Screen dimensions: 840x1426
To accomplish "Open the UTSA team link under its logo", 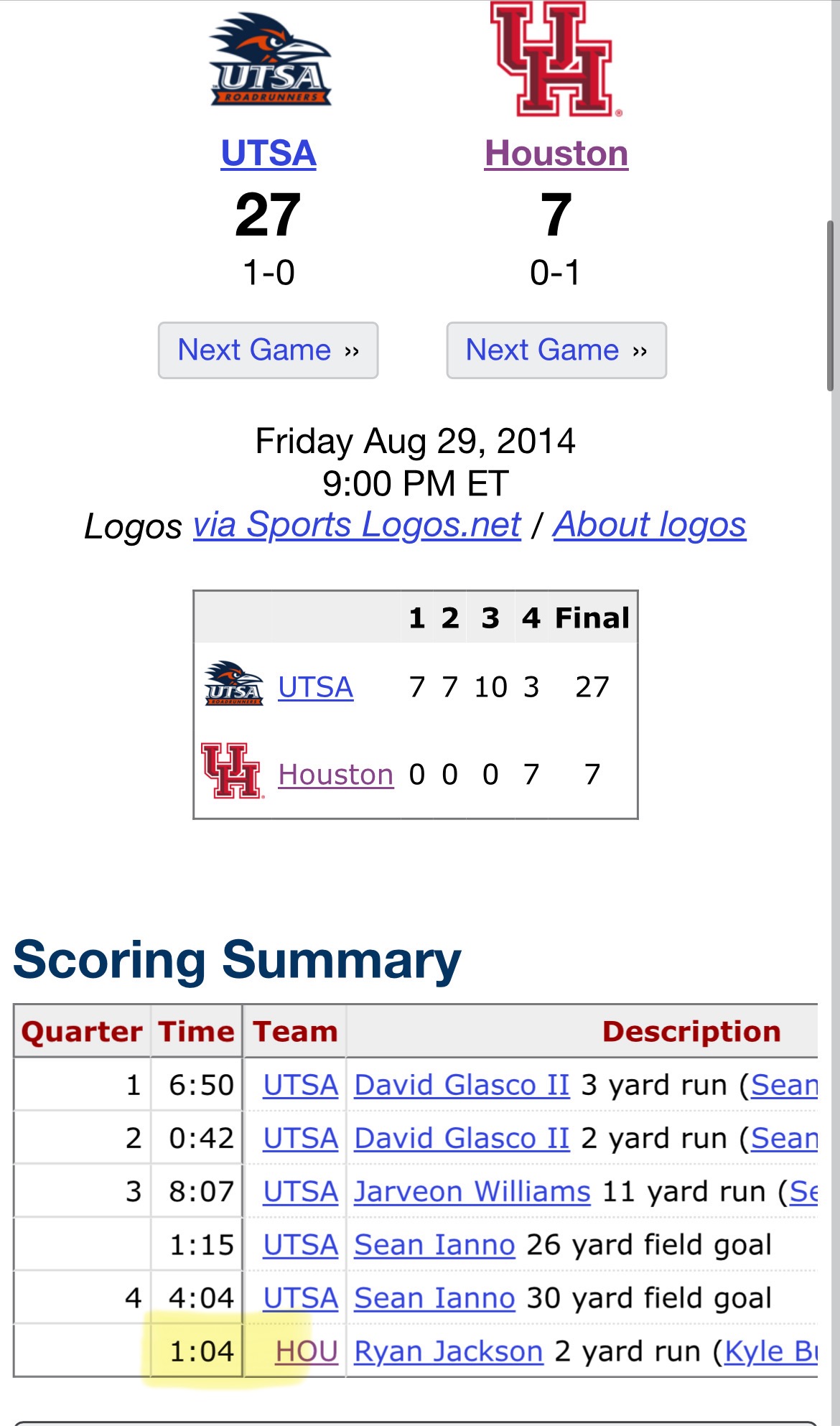I will 269,153.
